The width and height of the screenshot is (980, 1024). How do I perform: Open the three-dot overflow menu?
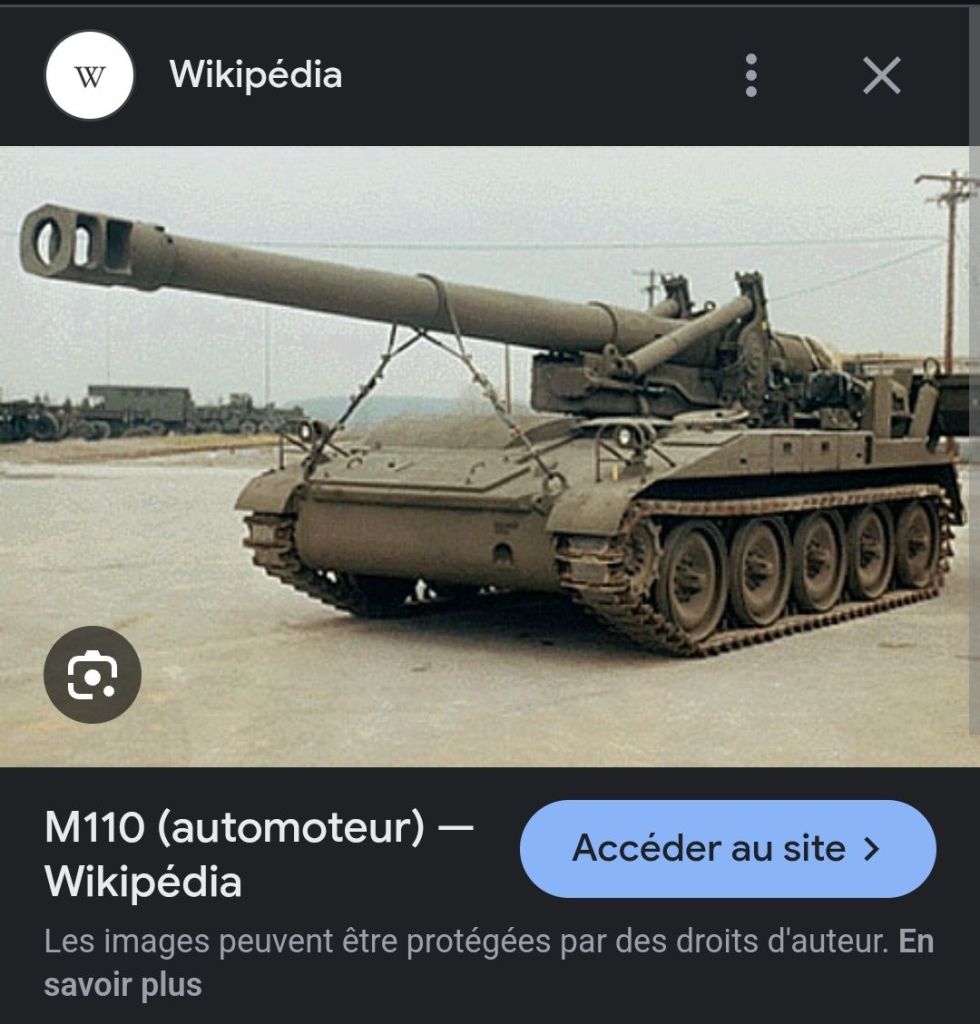click(751, 76)
